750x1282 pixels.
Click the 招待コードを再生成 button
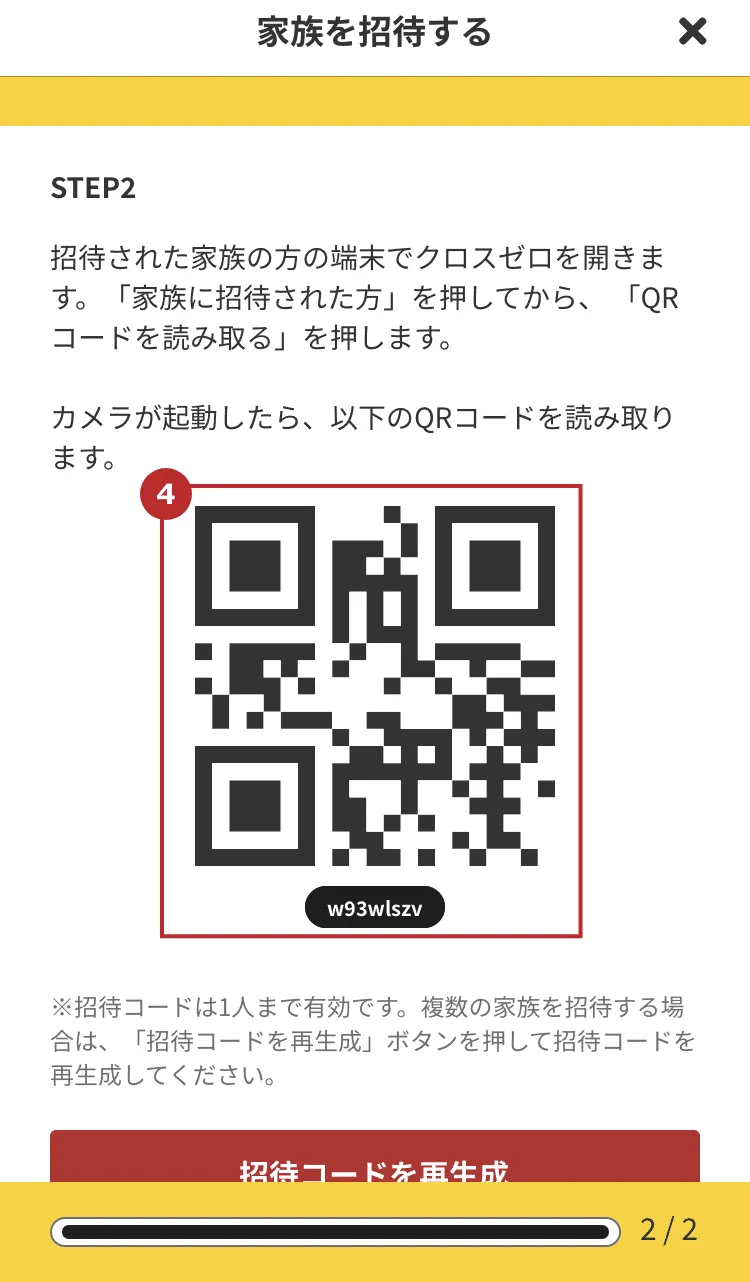[375, 1163]
